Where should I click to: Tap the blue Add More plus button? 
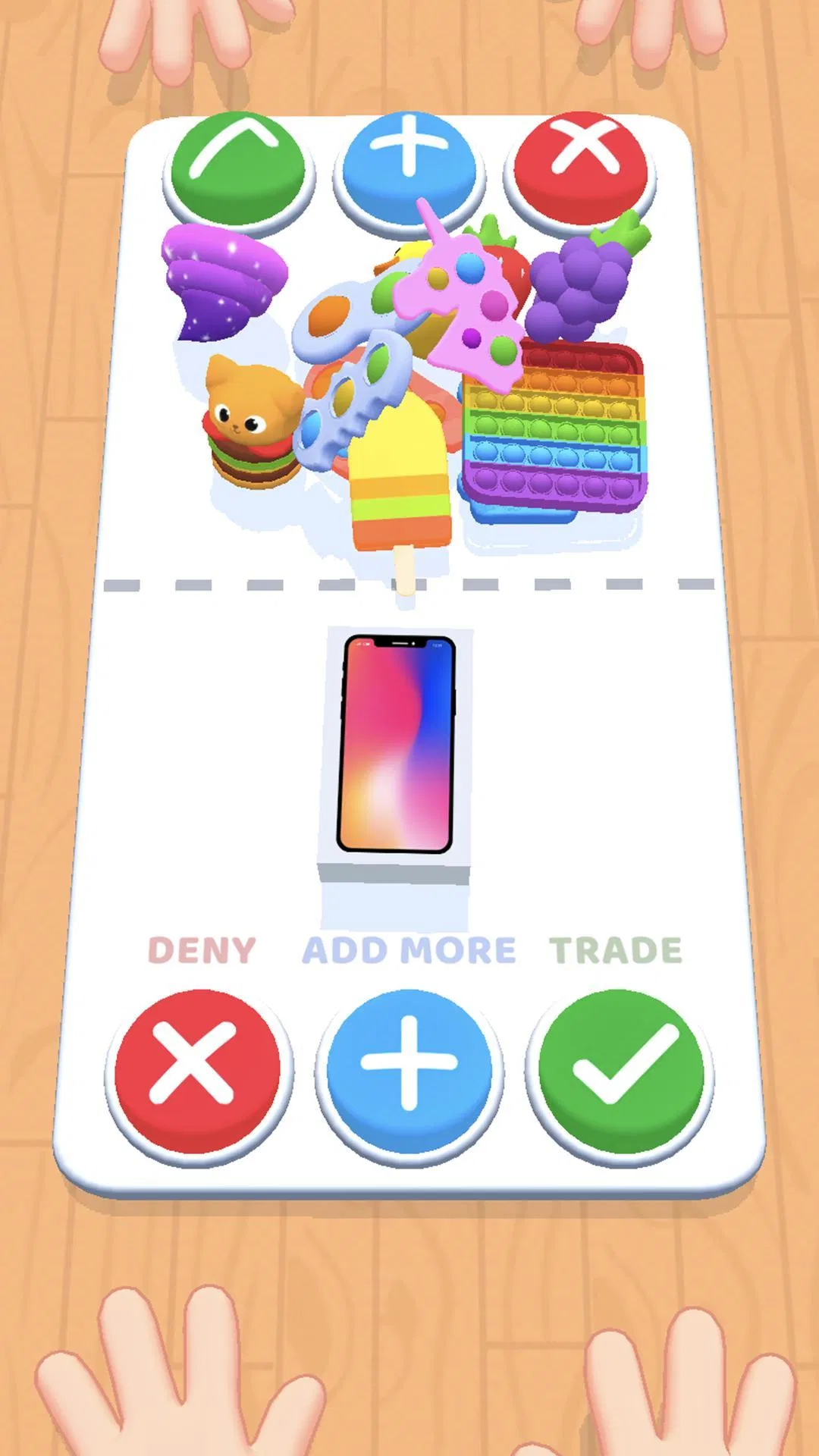tap(409, 1069)
